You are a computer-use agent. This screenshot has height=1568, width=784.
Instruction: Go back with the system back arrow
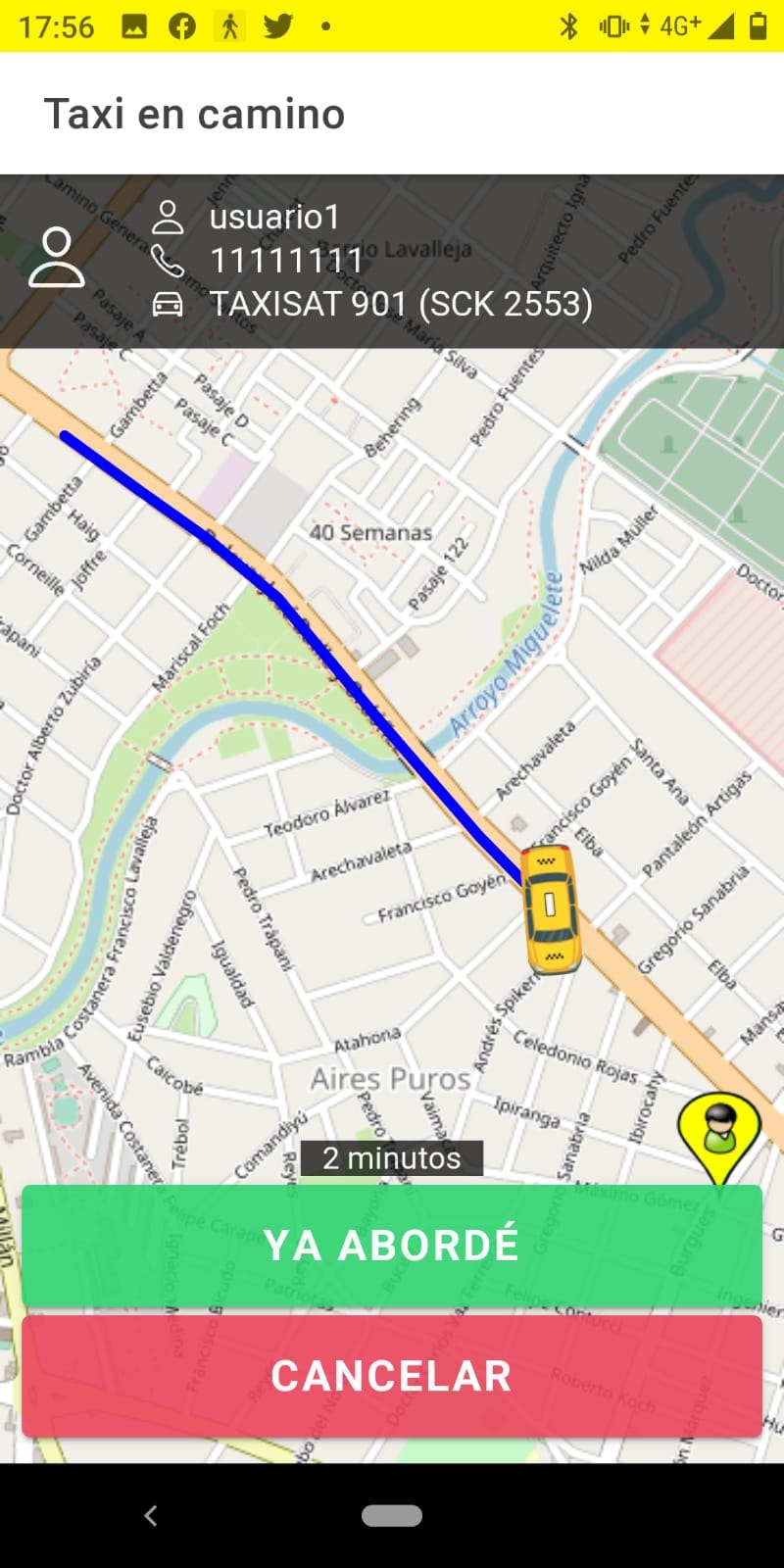pos(151,1515)
